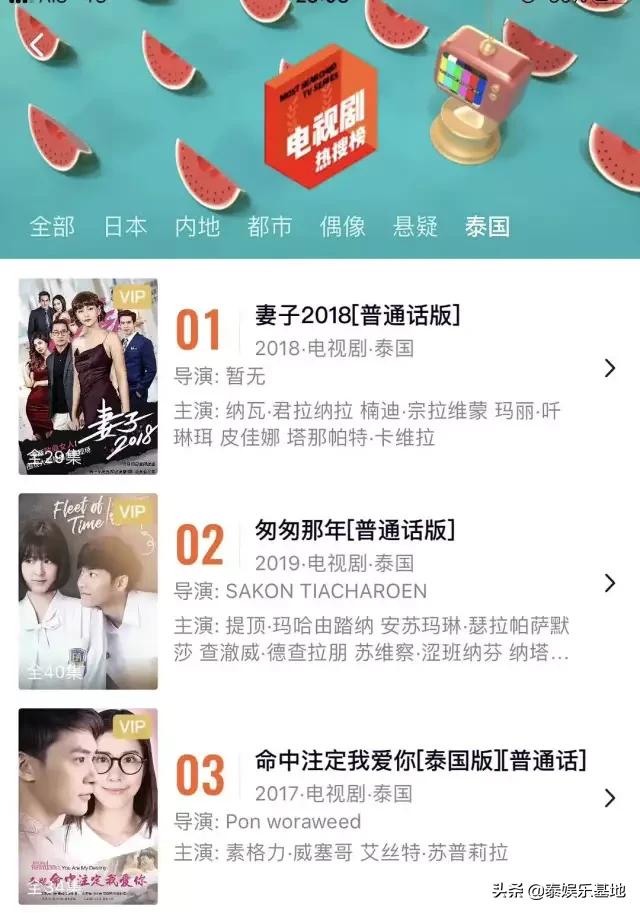Tap the 泰国 tab
Screen dimensions: 640x913
487,226
